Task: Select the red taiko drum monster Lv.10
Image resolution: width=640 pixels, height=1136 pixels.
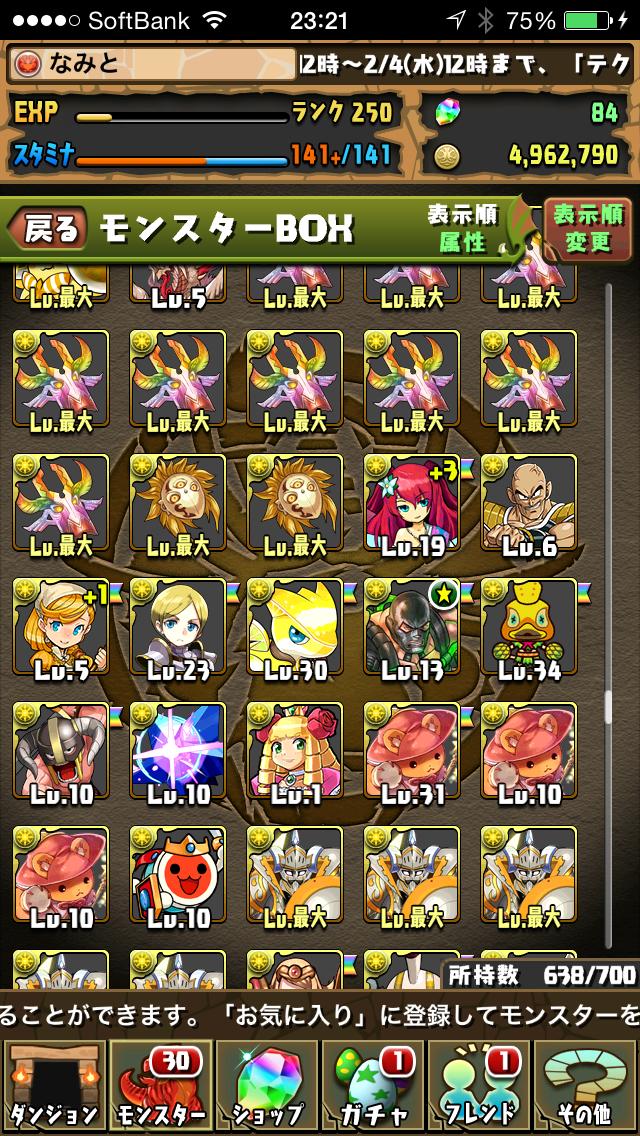Action: (x=178, y=877)
